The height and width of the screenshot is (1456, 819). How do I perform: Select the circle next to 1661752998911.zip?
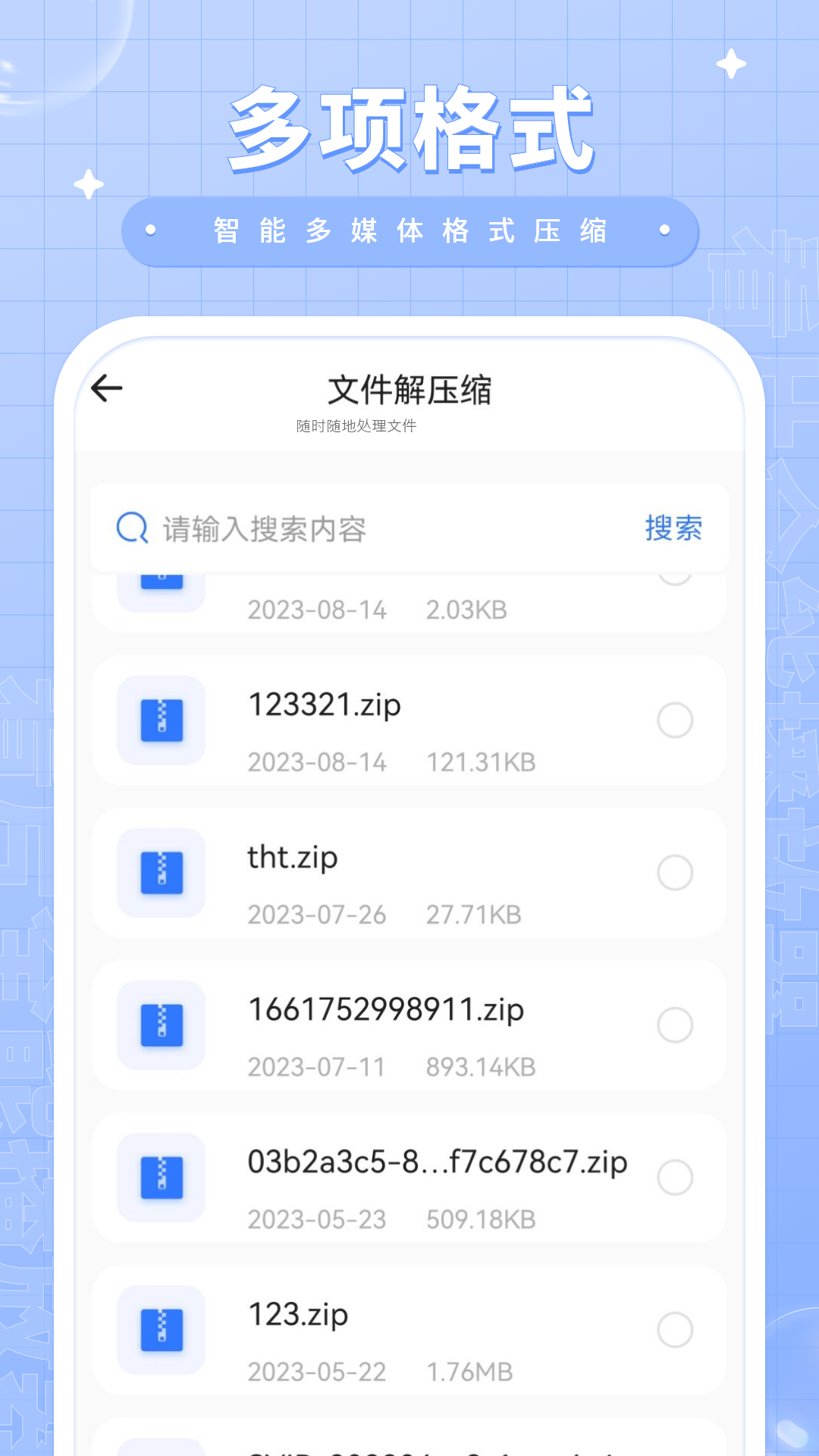pyautogui.click(x=676, y=1022)
